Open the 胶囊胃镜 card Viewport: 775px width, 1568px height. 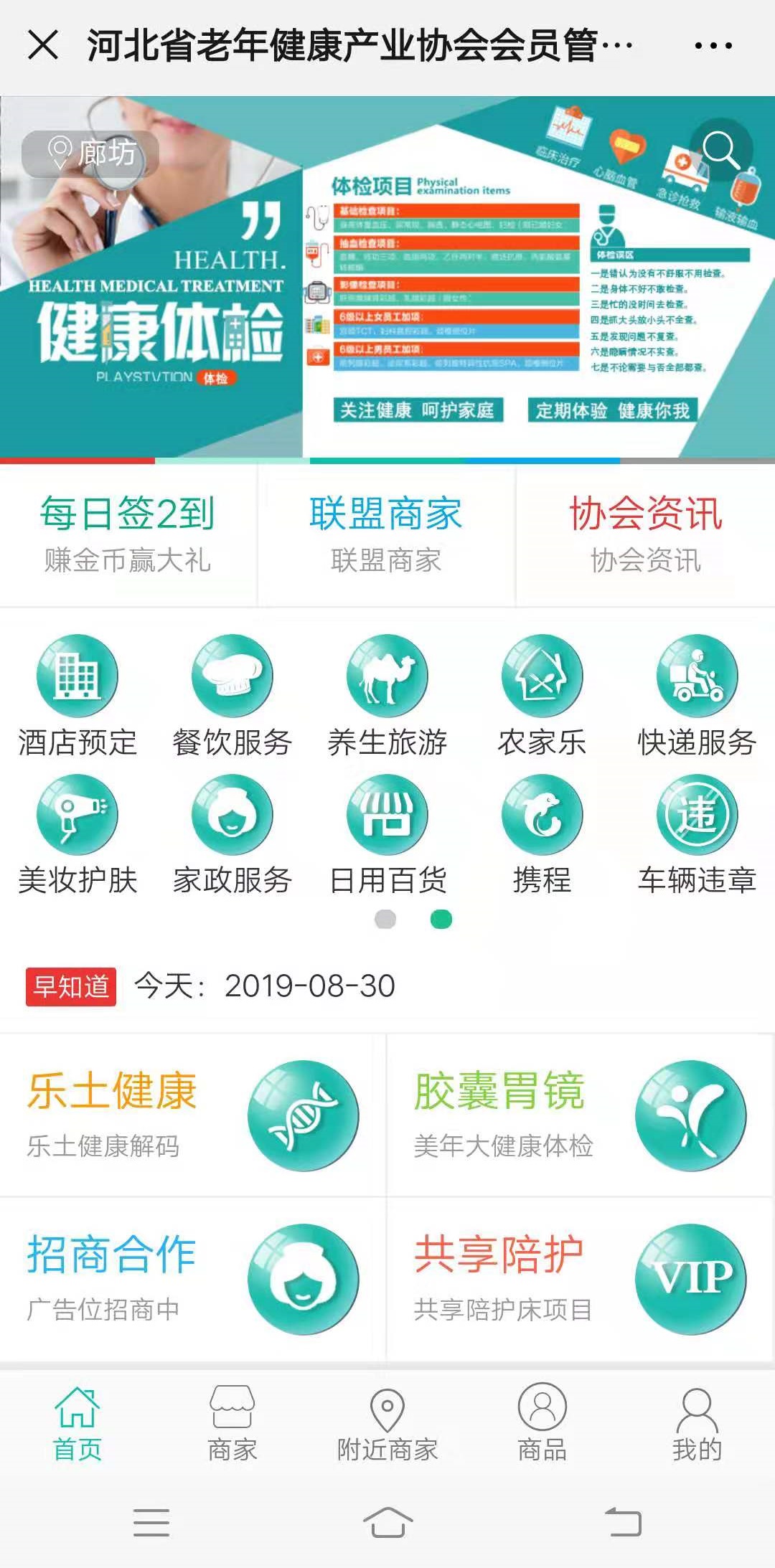[x=580, y=1115]
